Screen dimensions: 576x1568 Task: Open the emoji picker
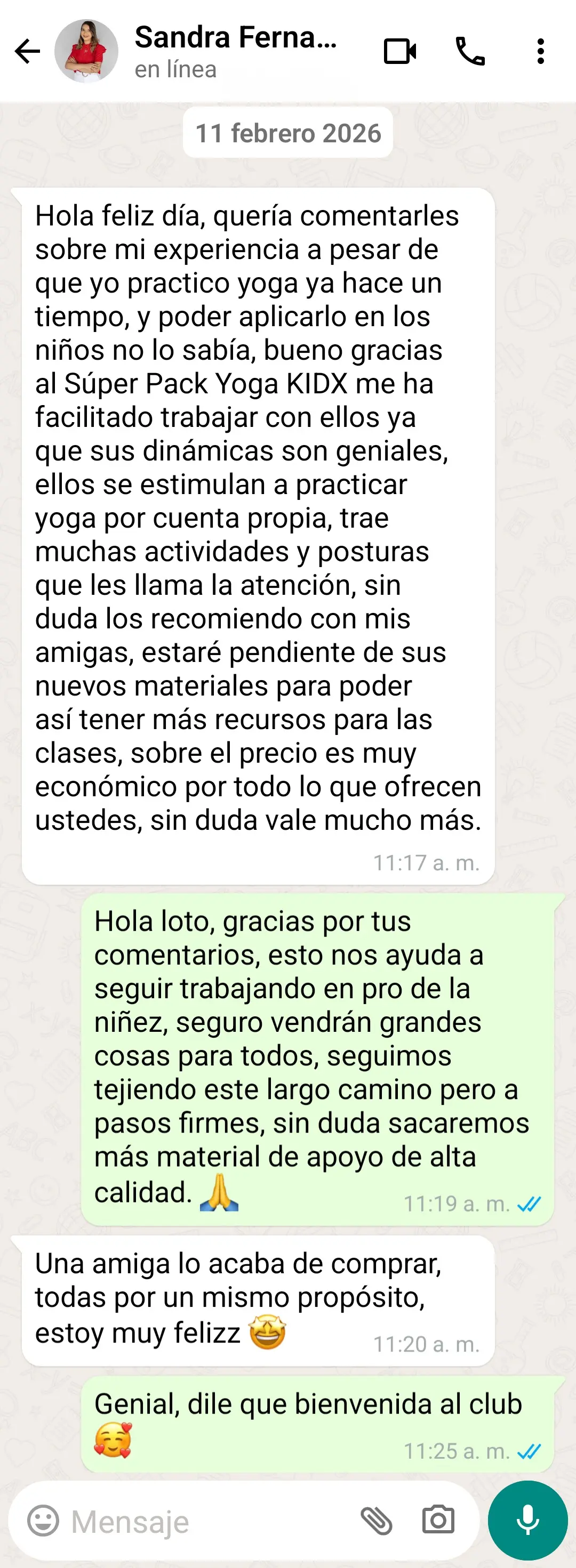(43, 1521)
